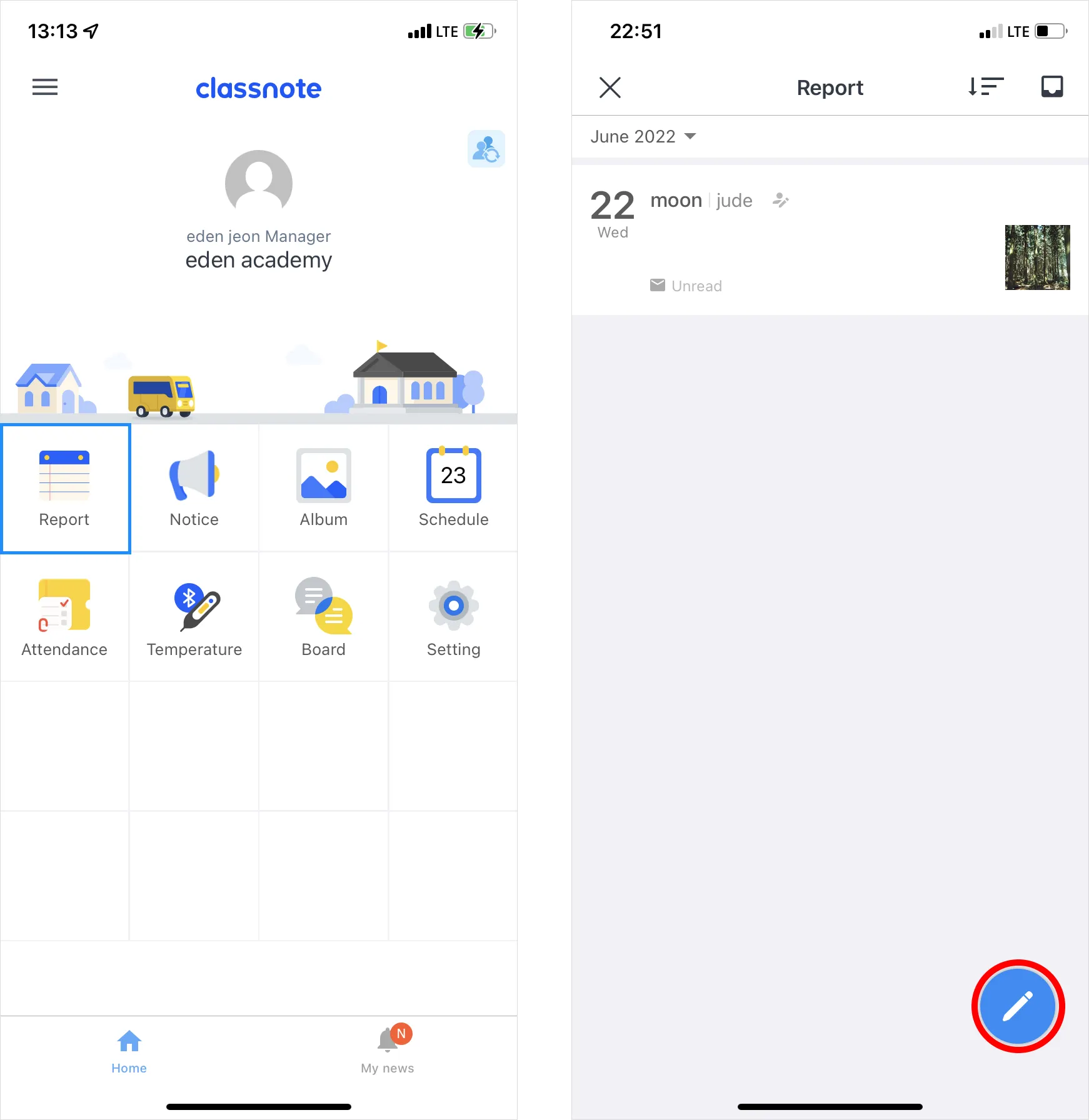Image resolution: width=1089 pixels, height=1120 pixels.
Task: Open the Attendance tile
Action: (64, 617)
